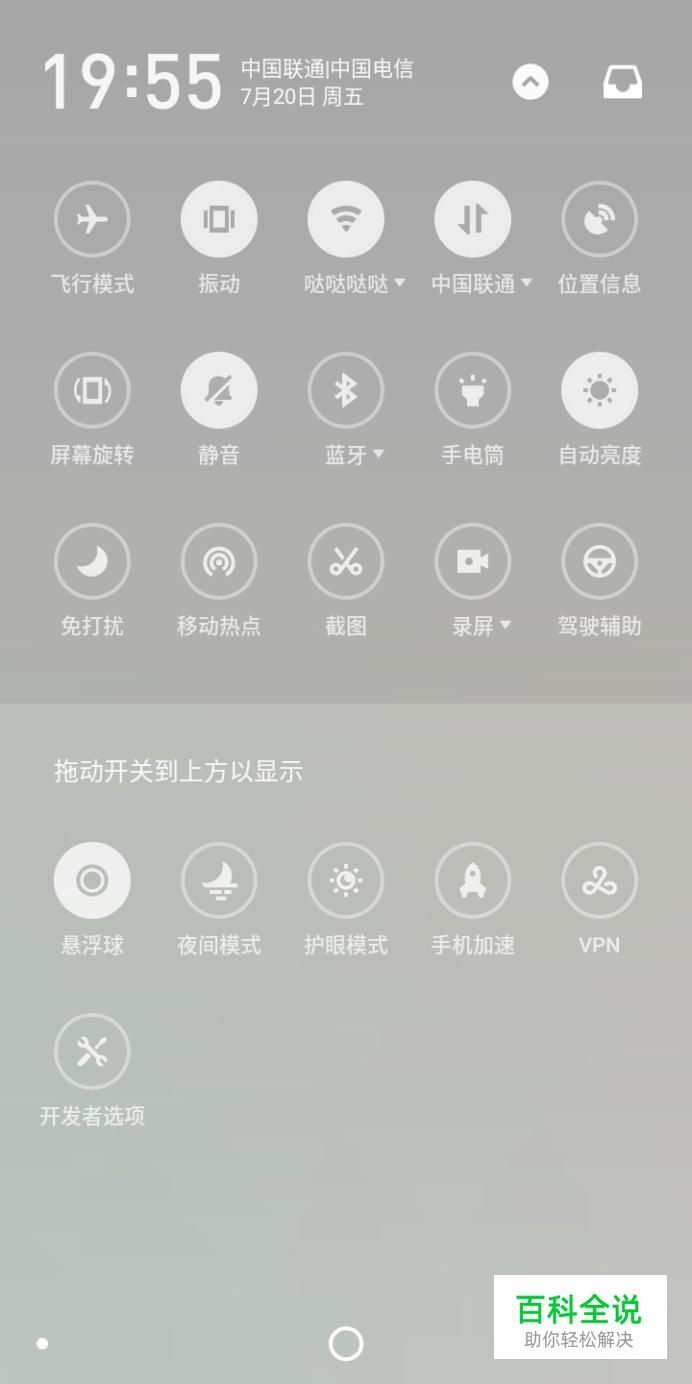Enable night mode (夜间模式)
Screen dimensions: 692x1384
[x=219, y=880]
